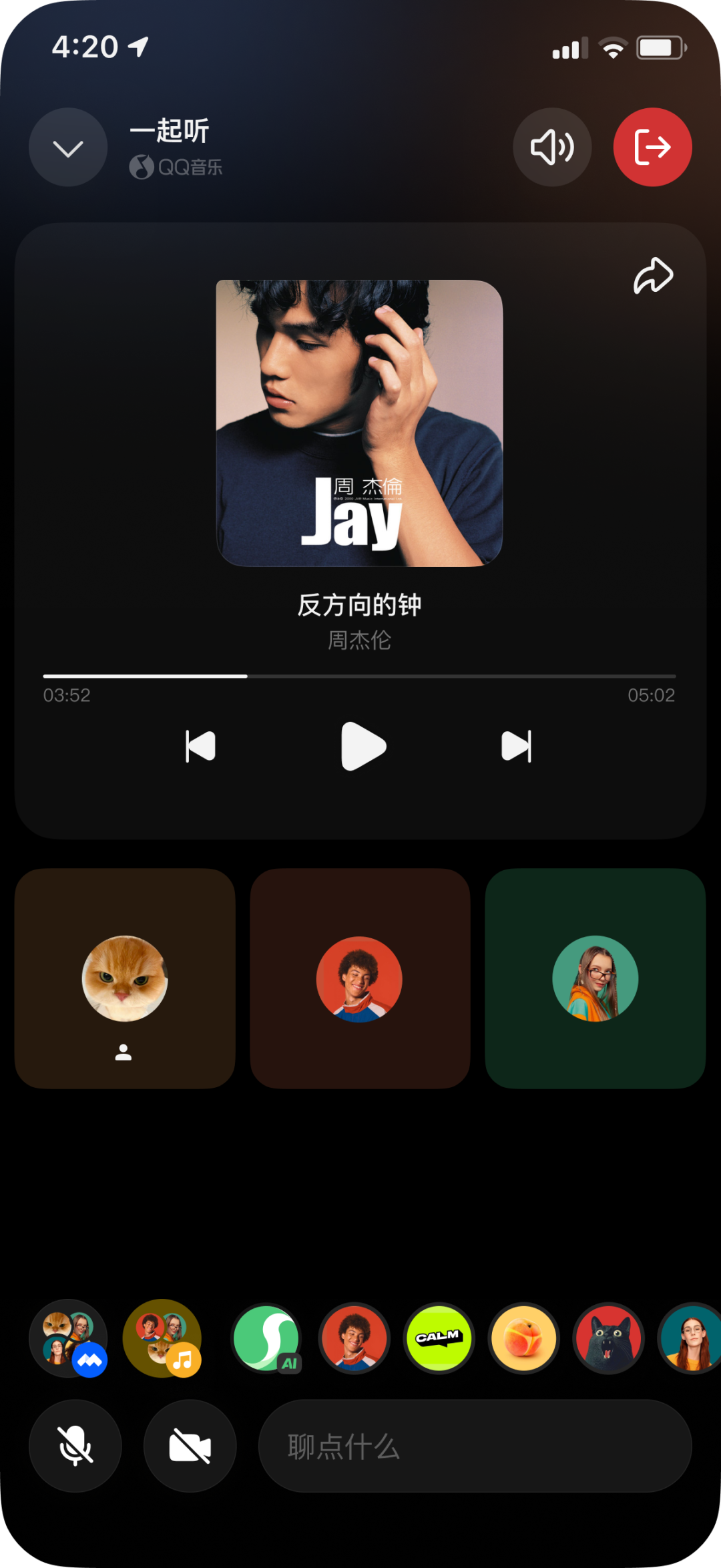This screenshot has height=1568, width=721.
Task: Select the CALM sticker avatar
Action: [x=439, y=1338]
